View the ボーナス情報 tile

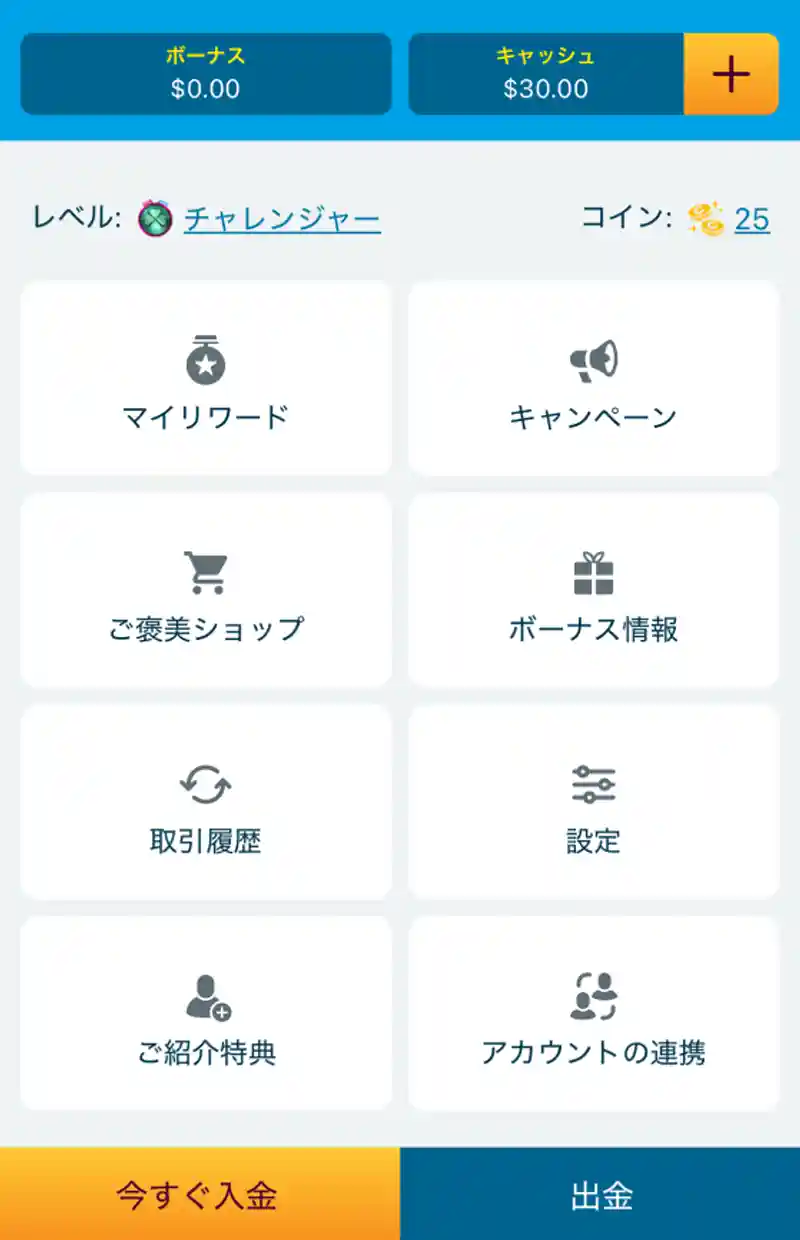point(593,590)
